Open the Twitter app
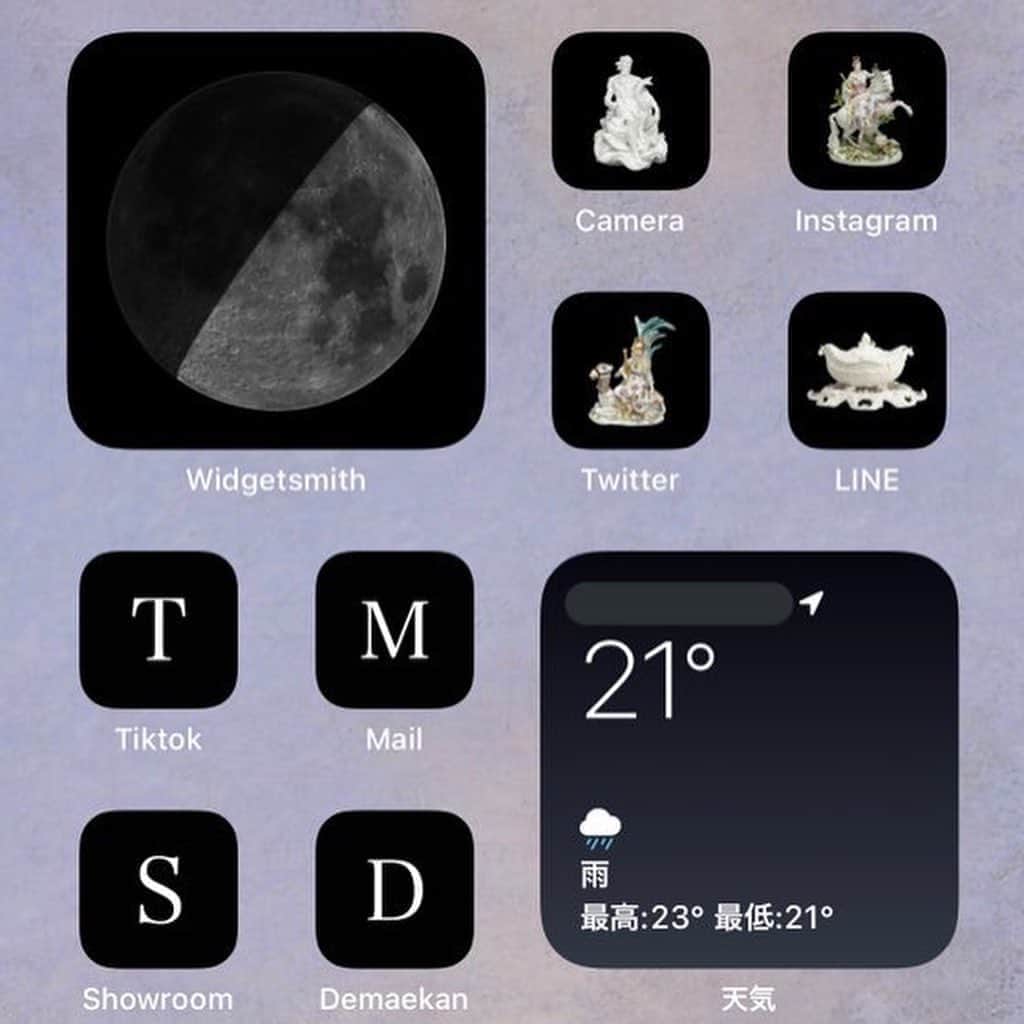The image size is (1024, 1024). pos(631,370)
